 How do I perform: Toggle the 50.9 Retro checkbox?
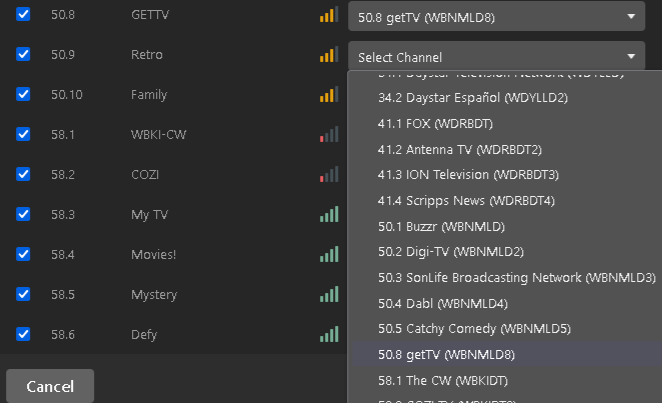[24, 55]
